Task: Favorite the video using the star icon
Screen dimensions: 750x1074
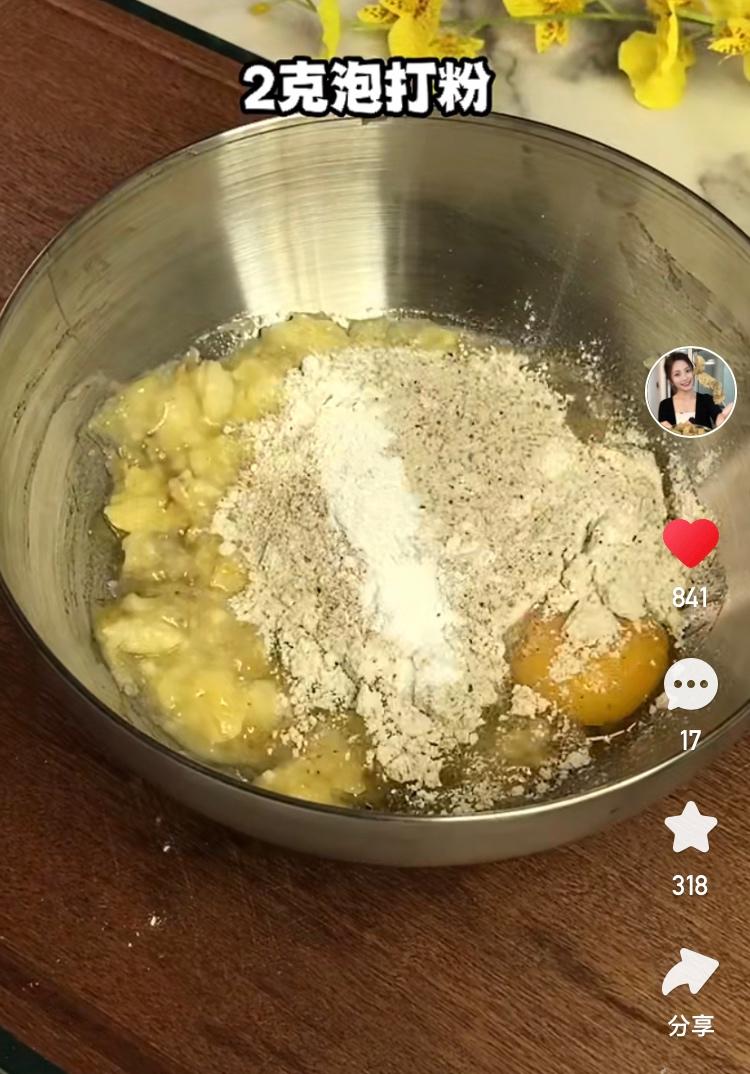Action: point(688,826)
